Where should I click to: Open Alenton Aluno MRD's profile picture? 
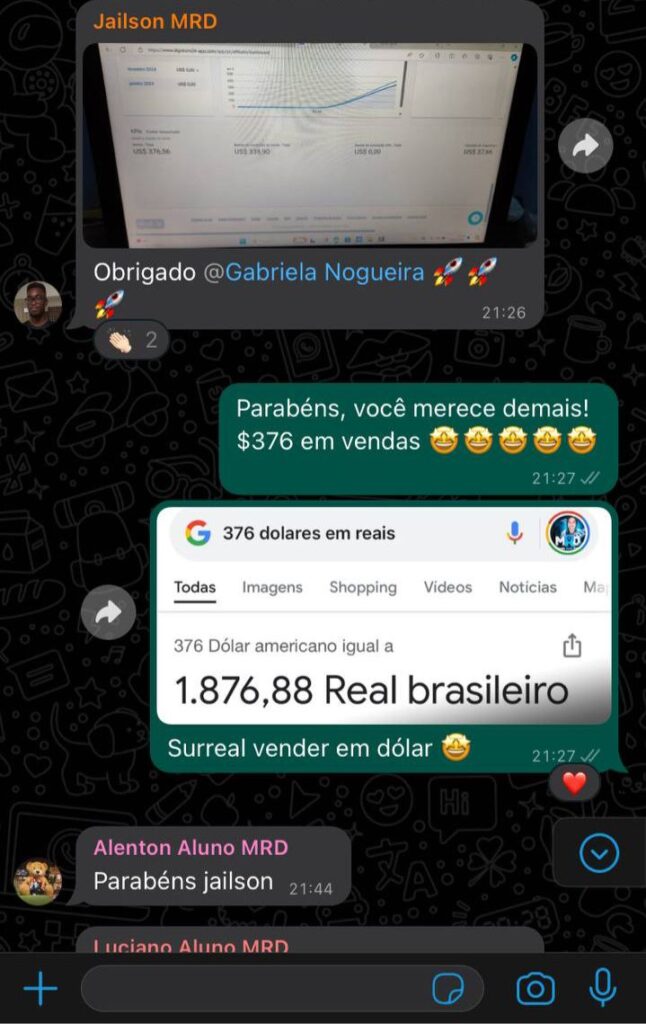38,881
